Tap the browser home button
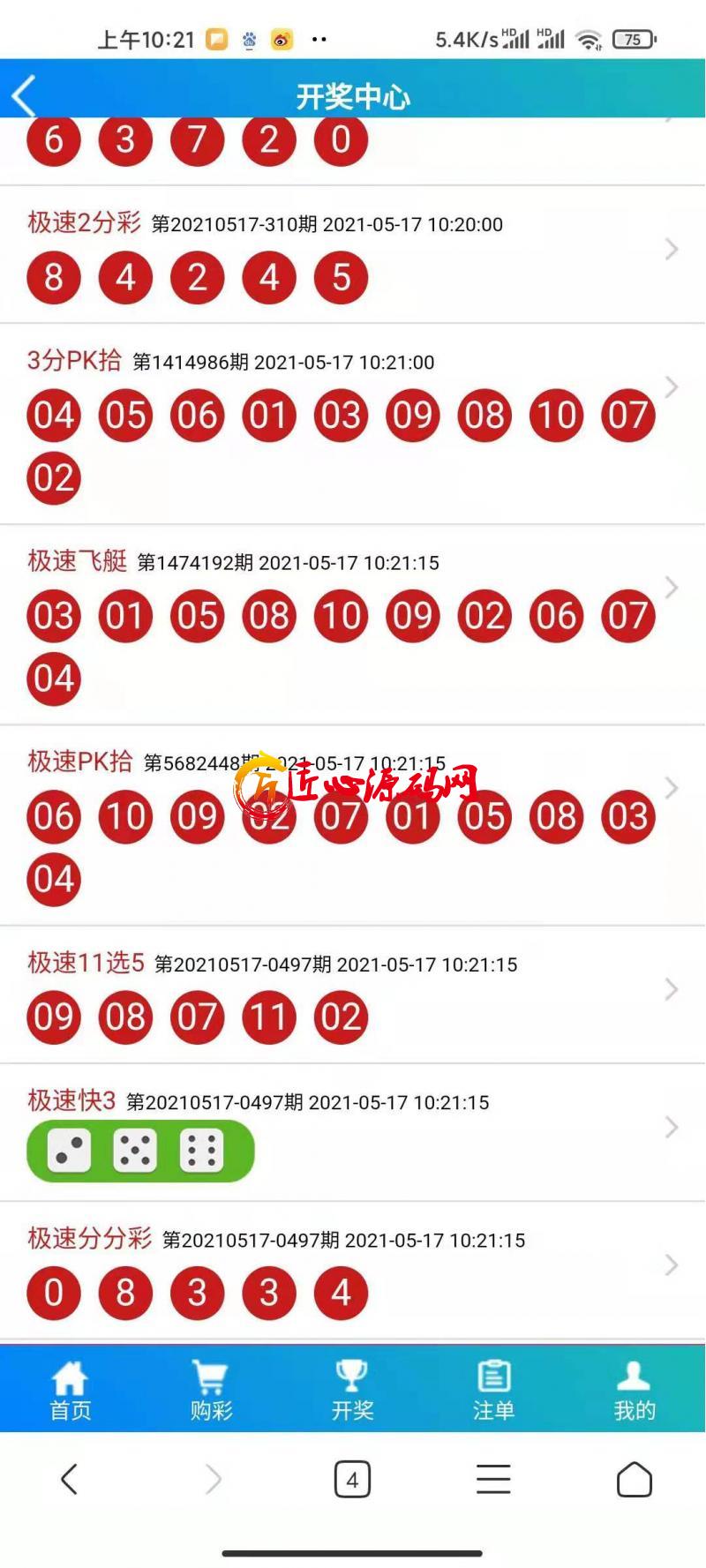Viewport: 706px width, 1568px height. pos(634,1480)
